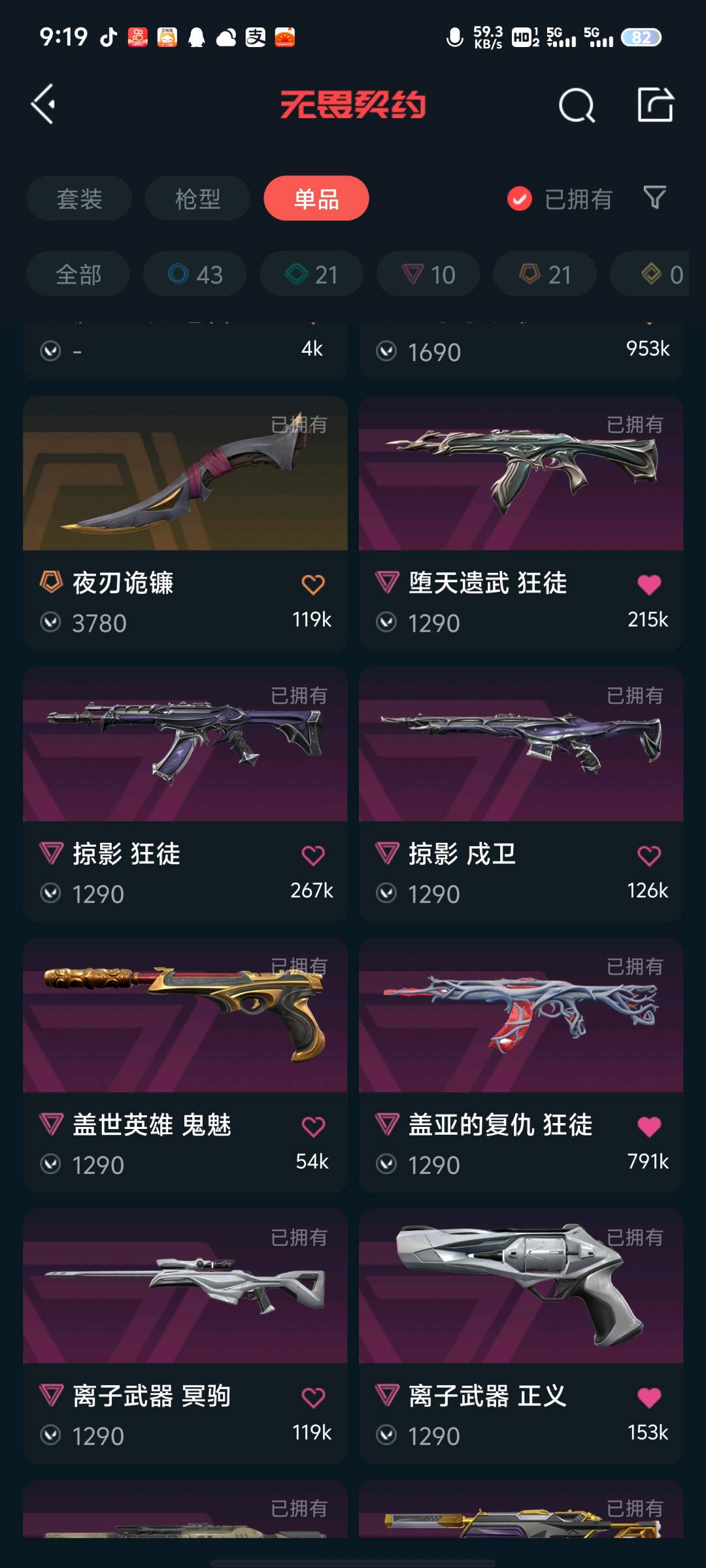Filter by the blue tier chip showing 43

point(195,274)
